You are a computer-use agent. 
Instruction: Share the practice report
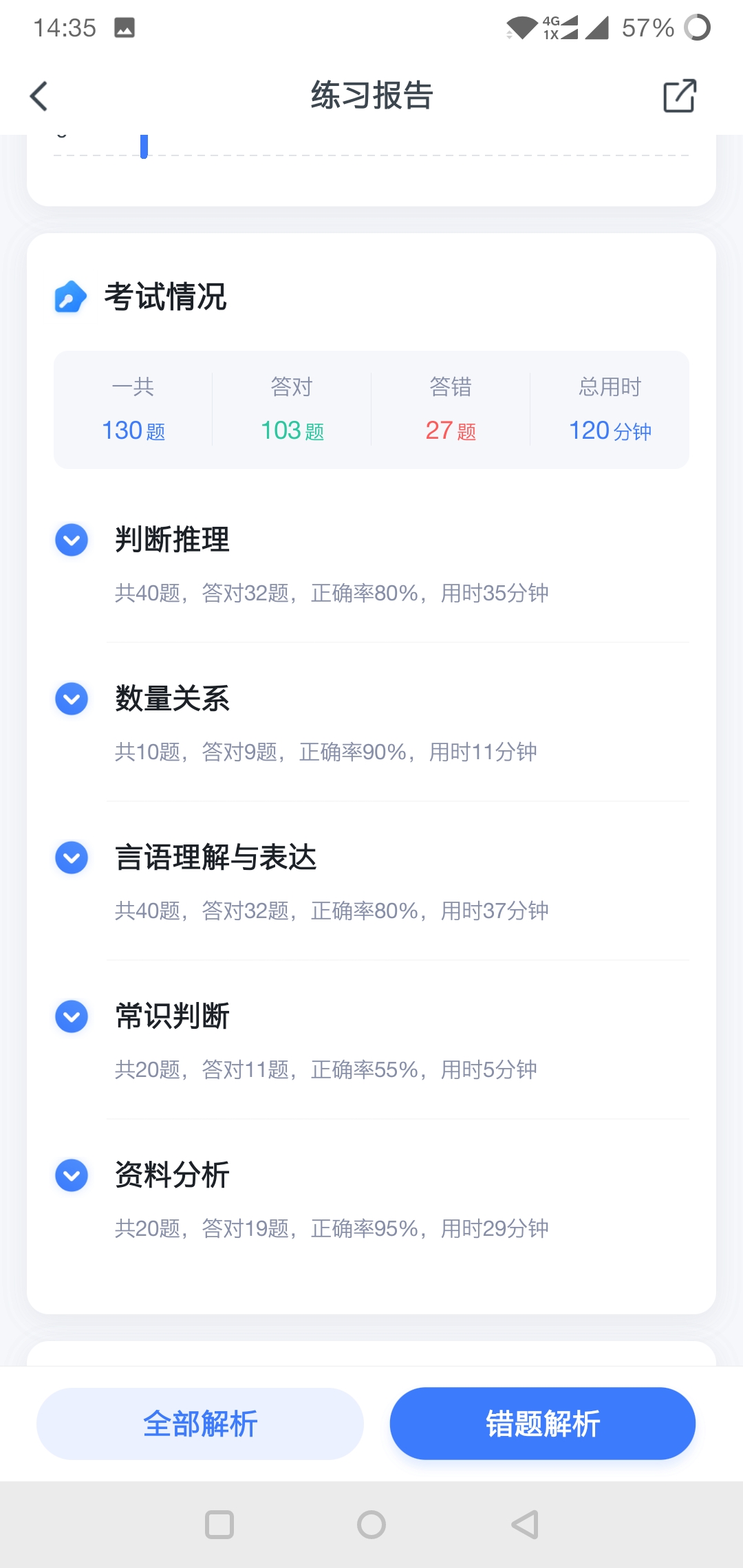pyautogui.click(x=679, y=96)
